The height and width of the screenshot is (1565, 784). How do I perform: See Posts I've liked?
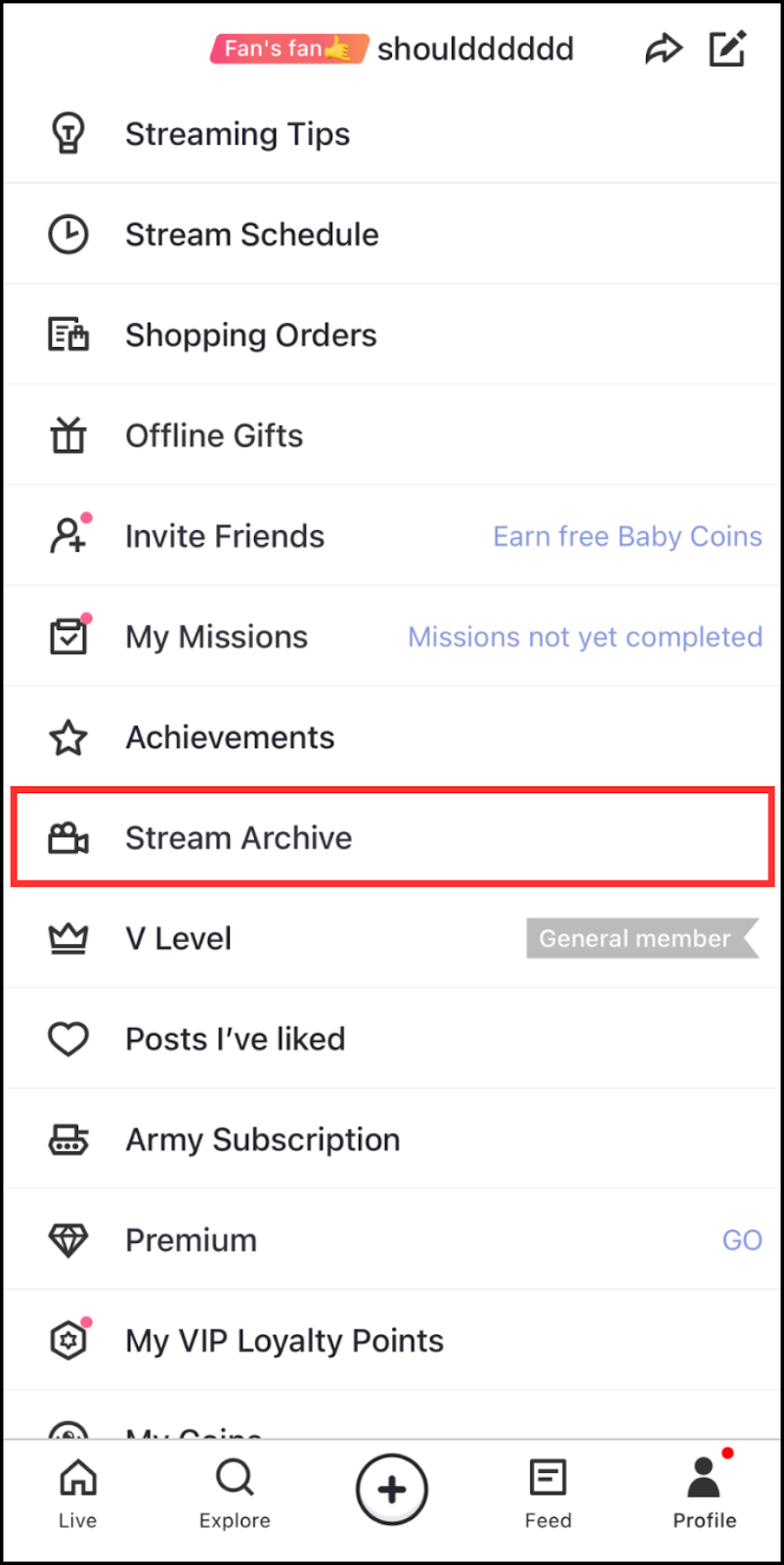point(235,1039)
